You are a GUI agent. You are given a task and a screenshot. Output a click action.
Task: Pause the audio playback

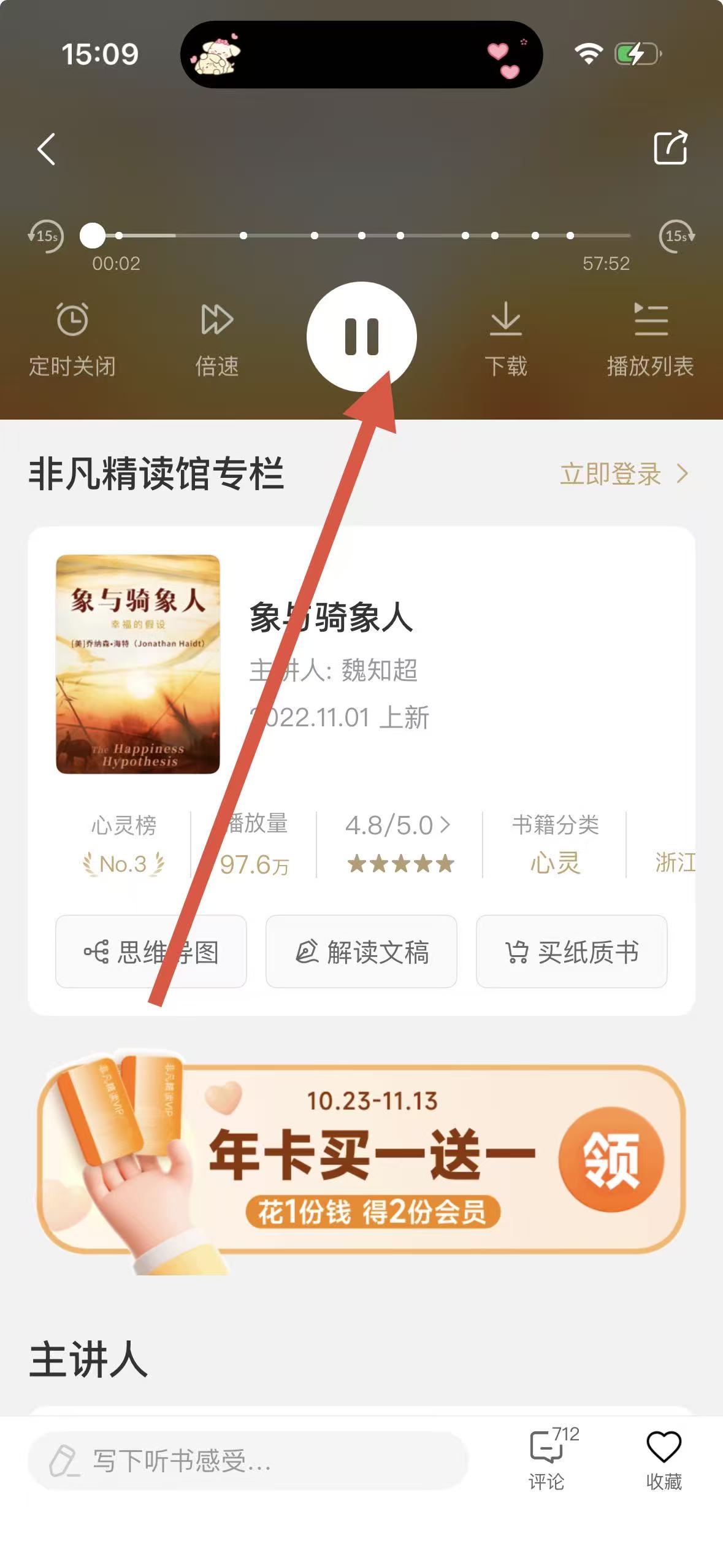point(361,336)
